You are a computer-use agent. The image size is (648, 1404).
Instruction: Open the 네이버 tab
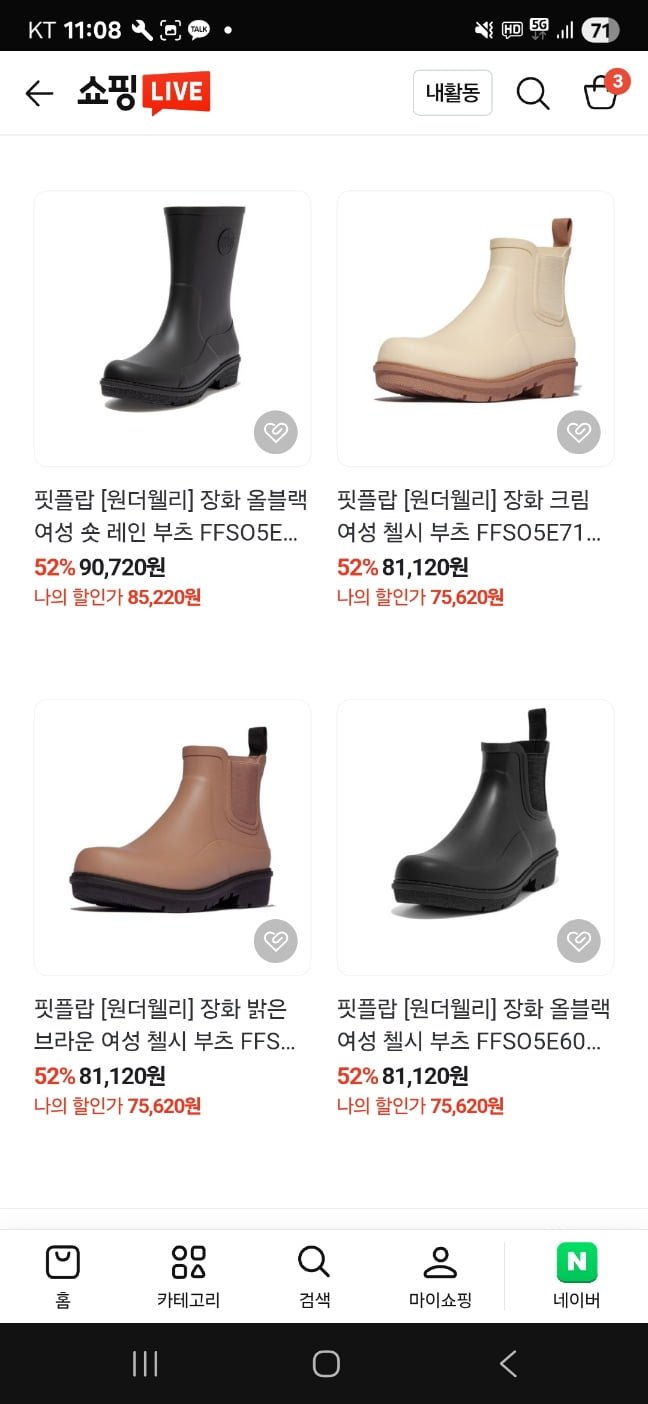pyautogui.click(x=577, y=1276)
